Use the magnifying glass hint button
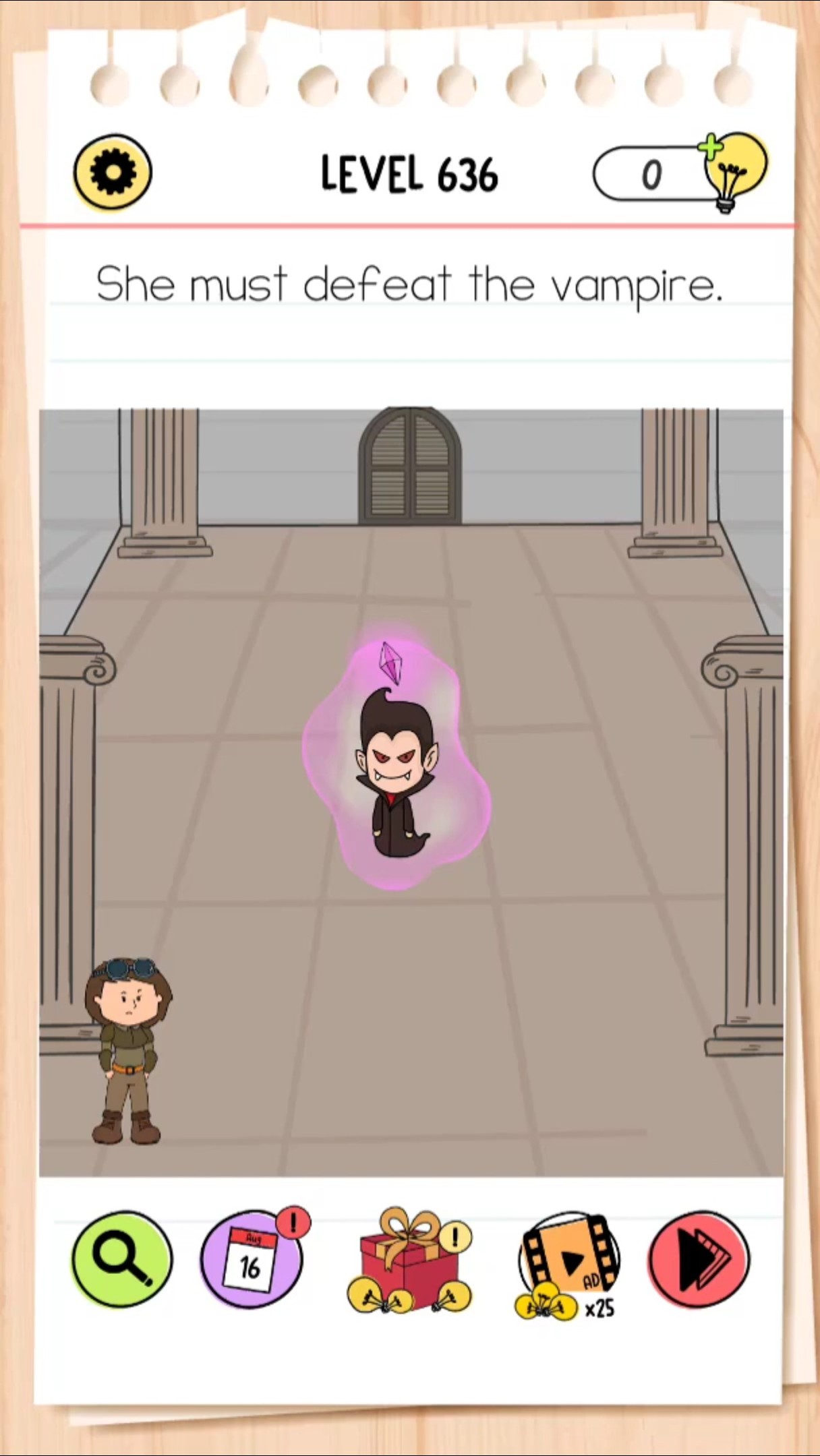 point(122,1259)
